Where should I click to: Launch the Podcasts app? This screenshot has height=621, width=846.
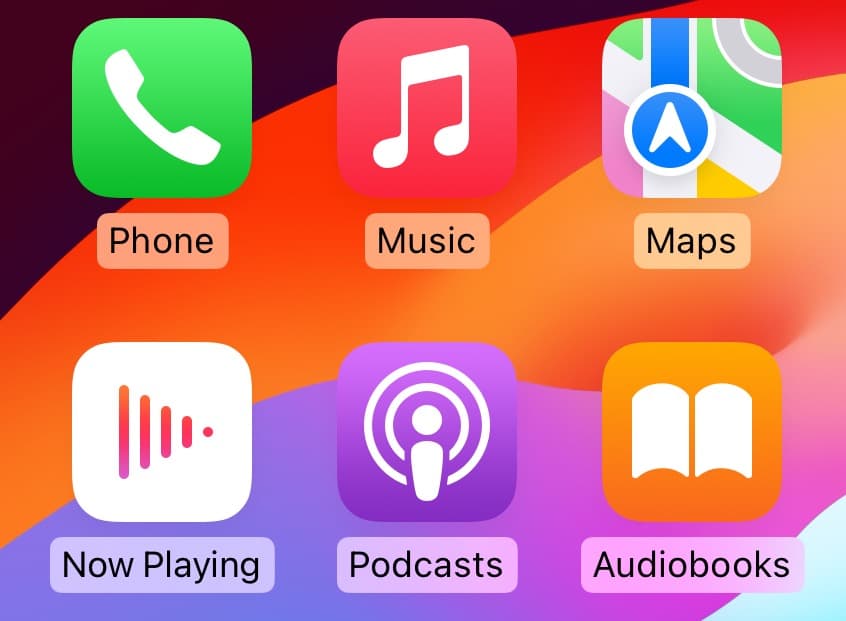(x=426, y=431)
